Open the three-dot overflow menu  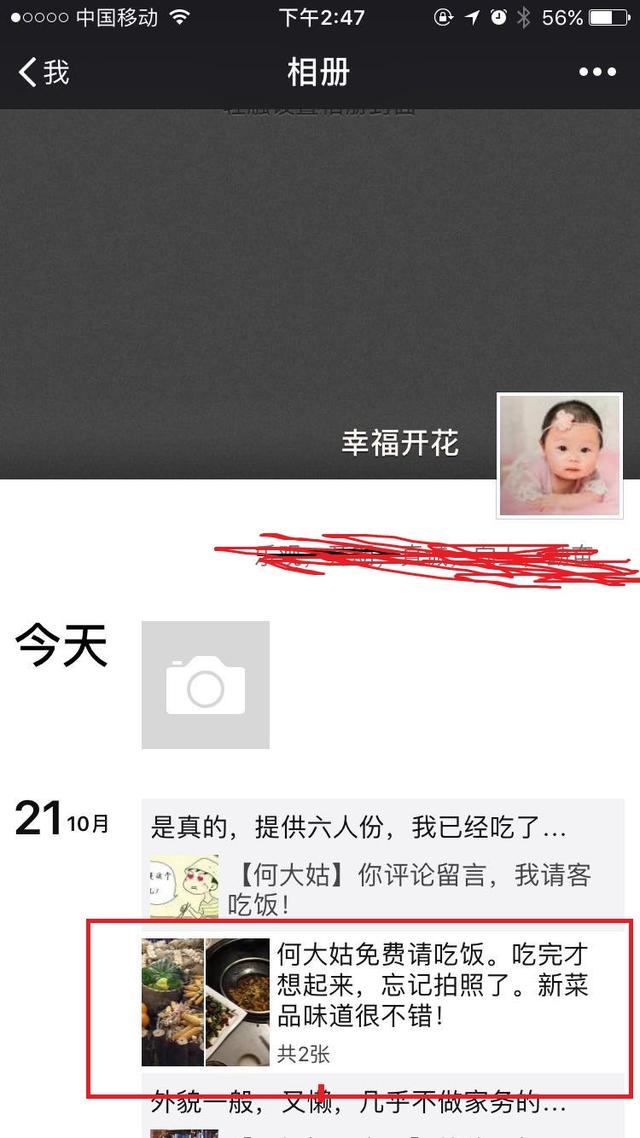[597, 72]
